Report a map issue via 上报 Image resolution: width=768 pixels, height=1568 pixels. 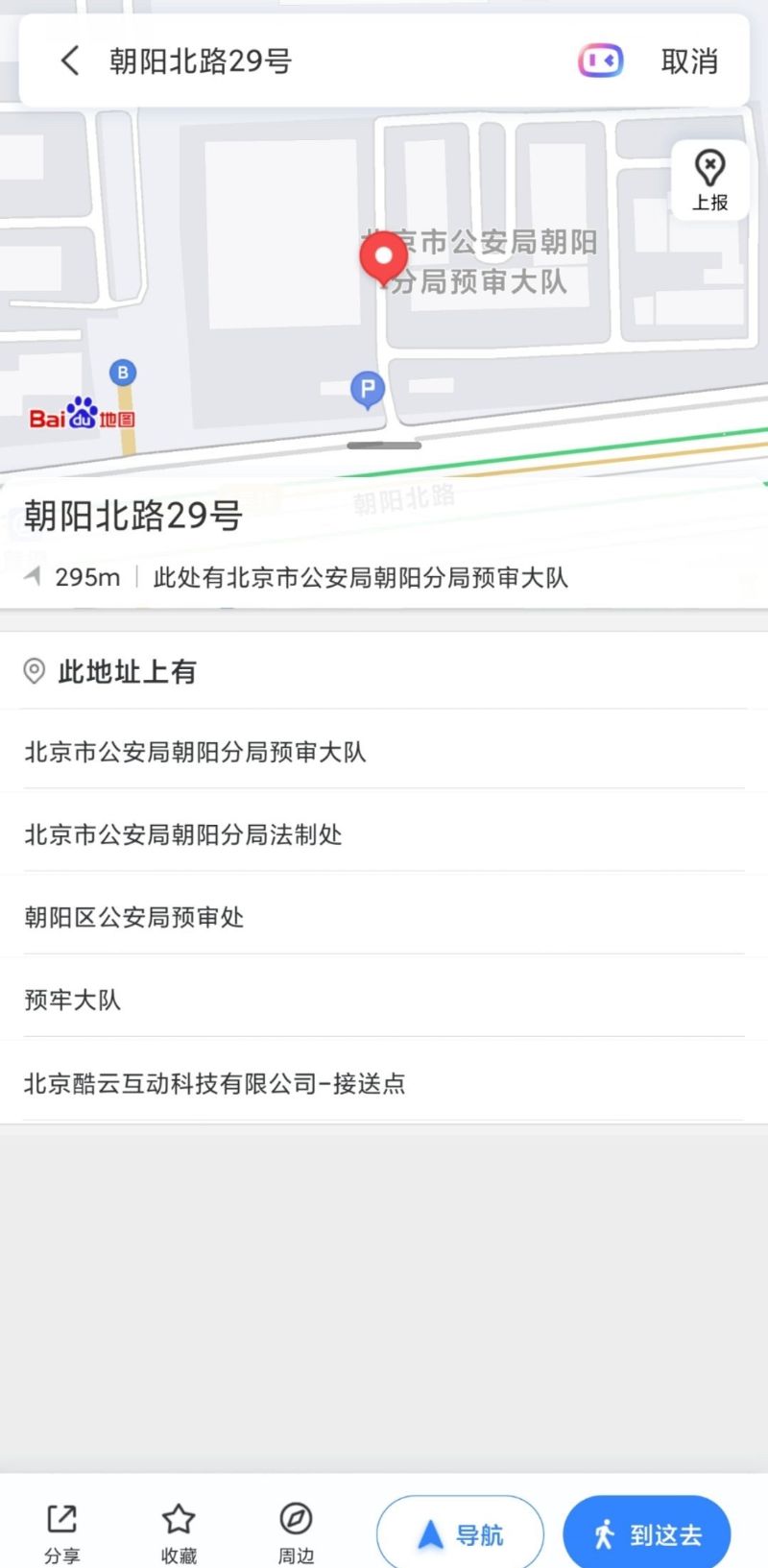(x=709, y=181)
